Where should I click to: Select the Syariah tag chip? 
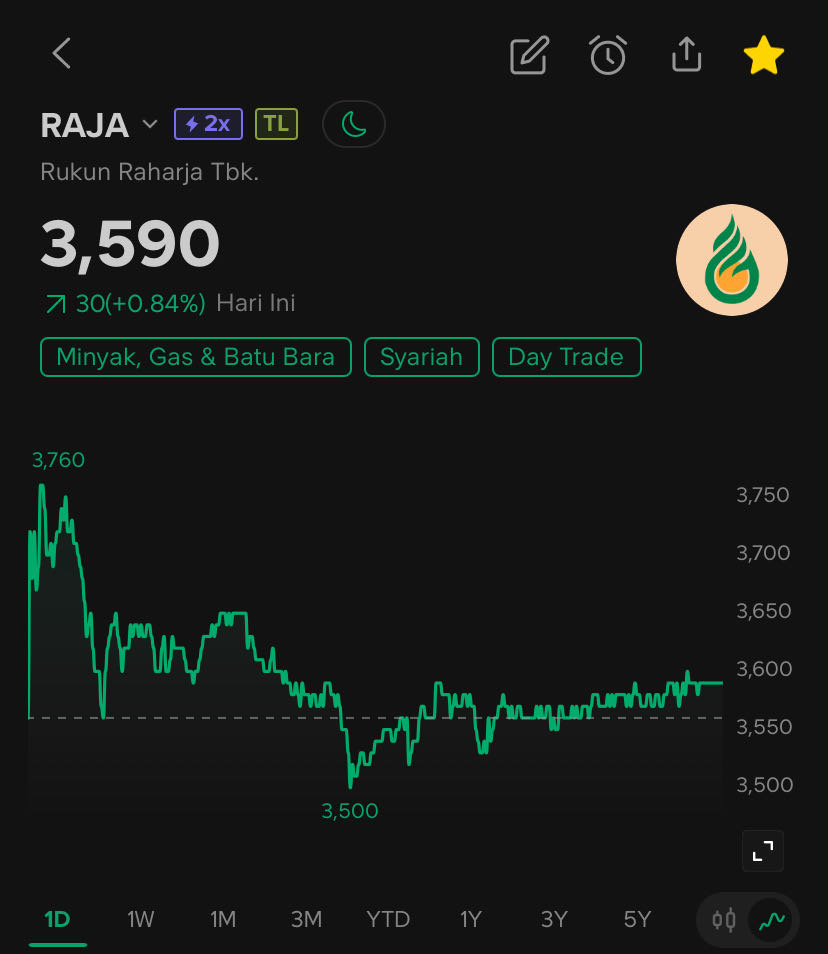pyautogui.click(x=421, y=357)
